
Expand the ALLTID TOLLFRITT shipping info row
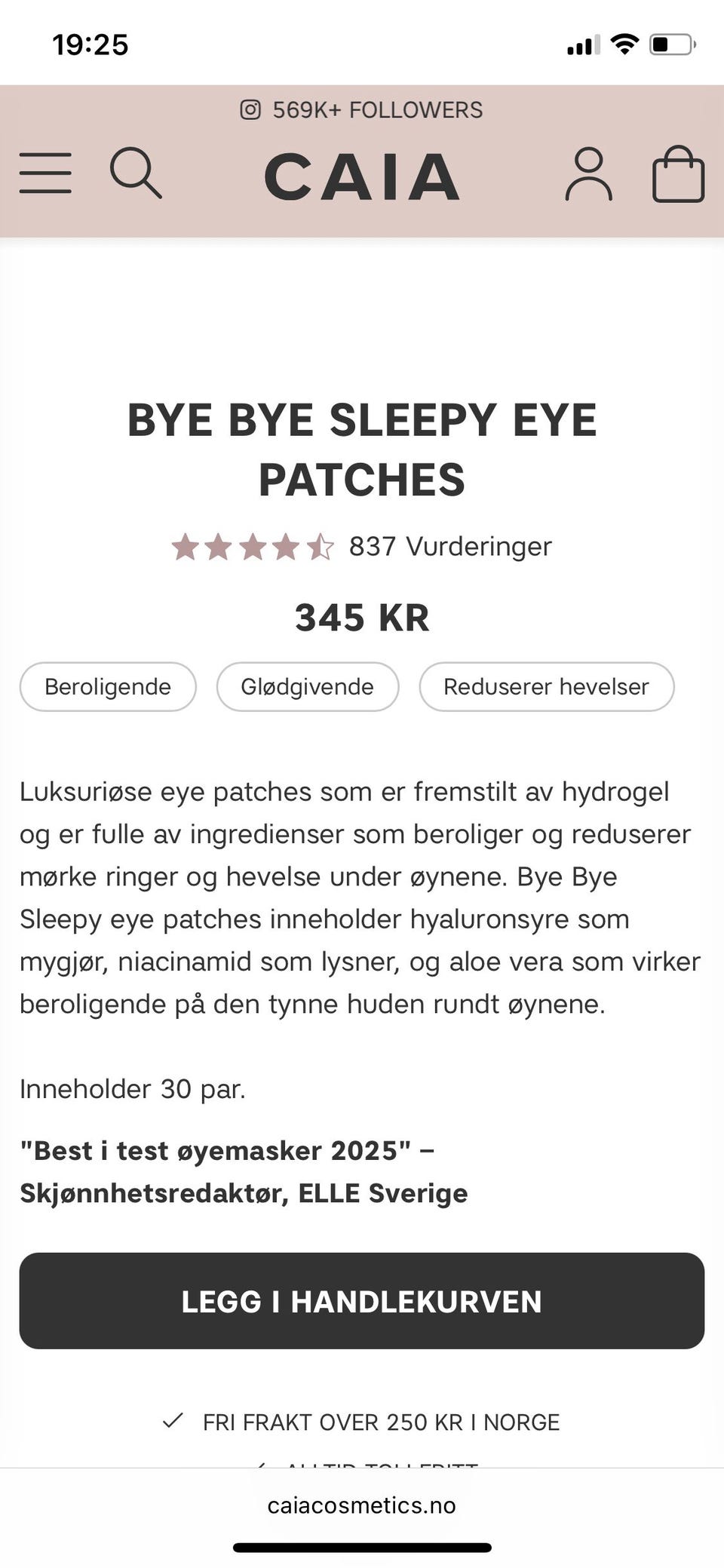(x=362, y=1467)
